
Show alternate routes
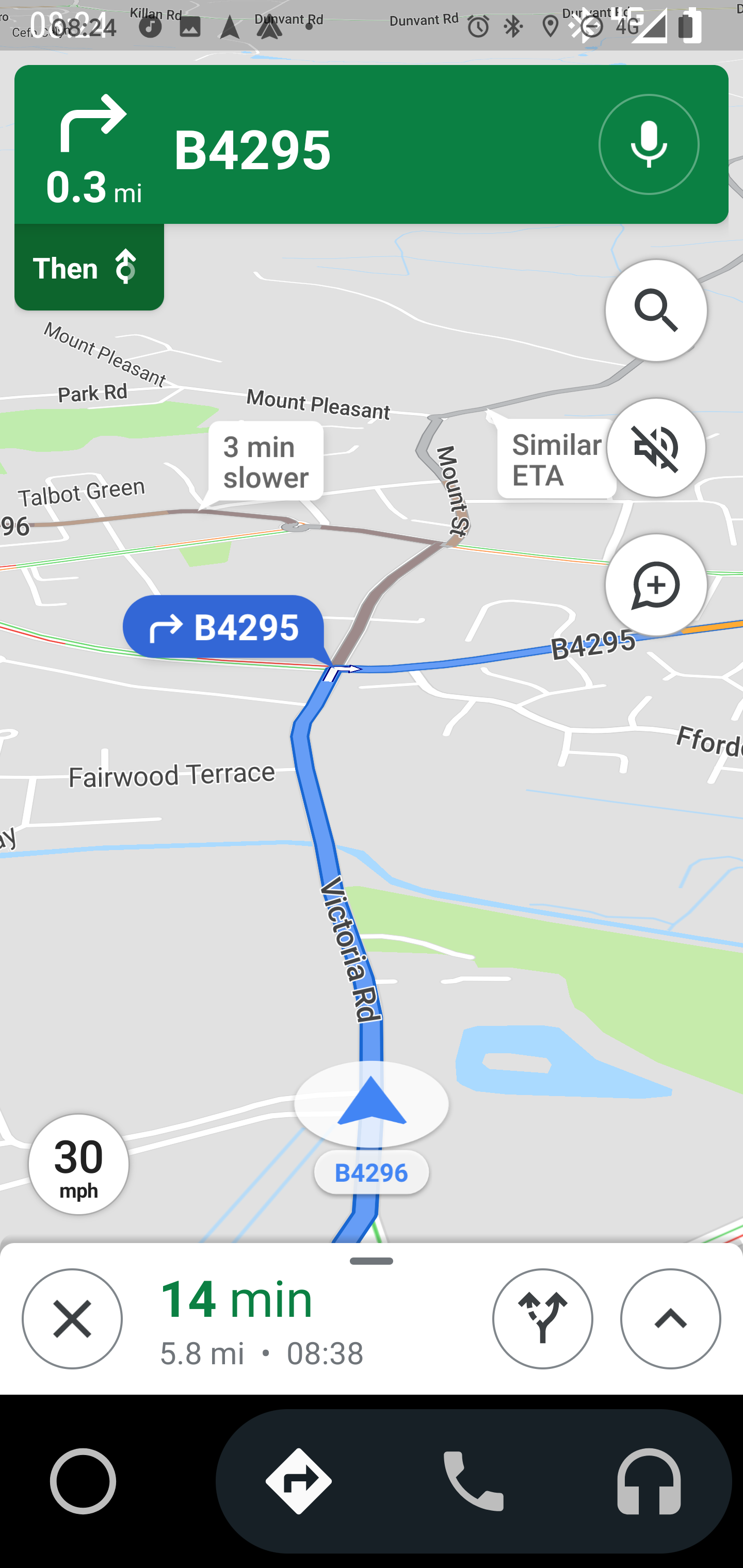[x=542, y=1318]
